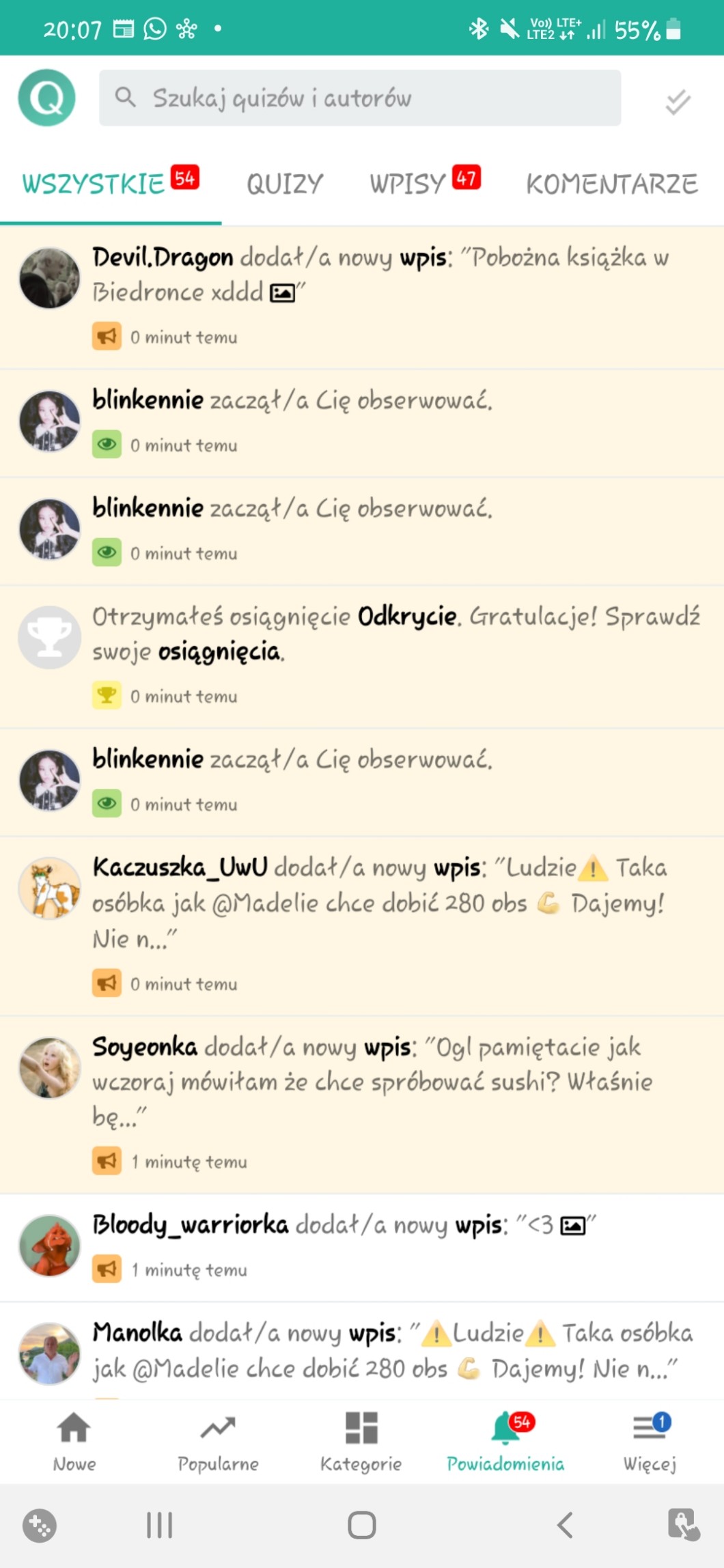Tap the Q app logo icon
Image resolution: width=724 pixels, height=1568 pixels.
pos(46,98)
